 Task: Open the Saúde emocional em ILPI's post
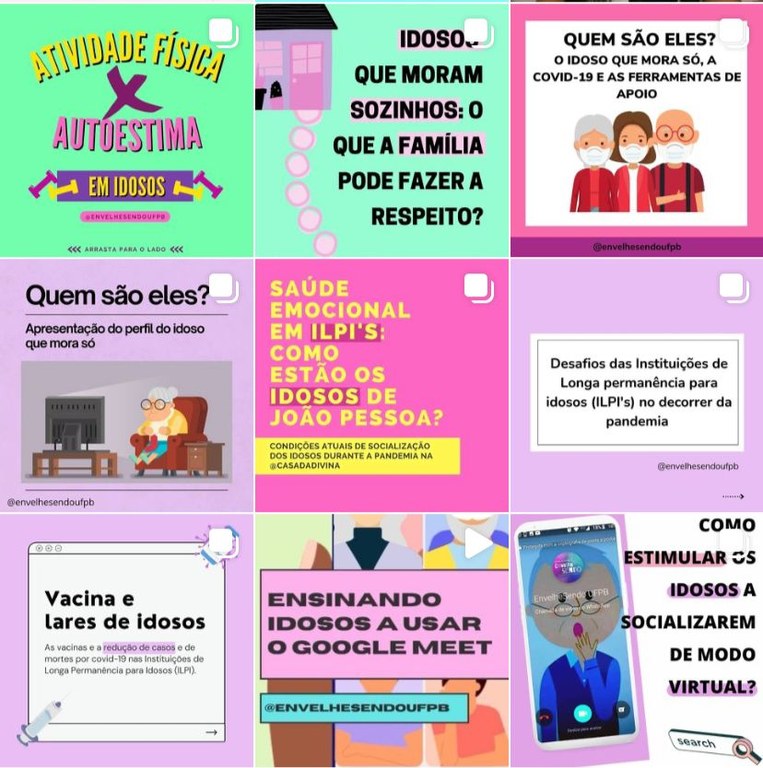(x=382, y=385)
